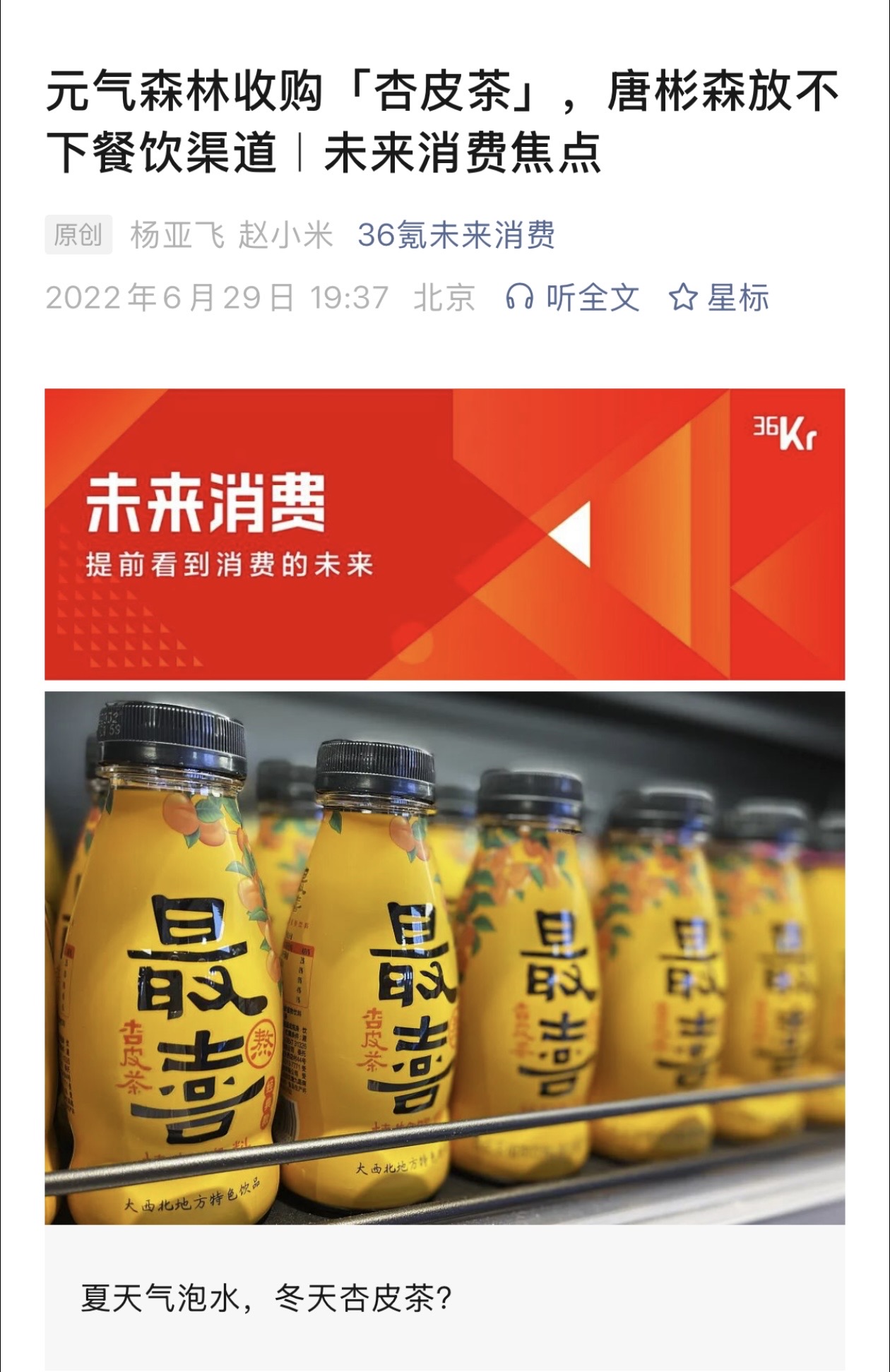Open the 36氪未来消费 account link
Viewport: 890px width, 1372px height.
click(456, 235)
